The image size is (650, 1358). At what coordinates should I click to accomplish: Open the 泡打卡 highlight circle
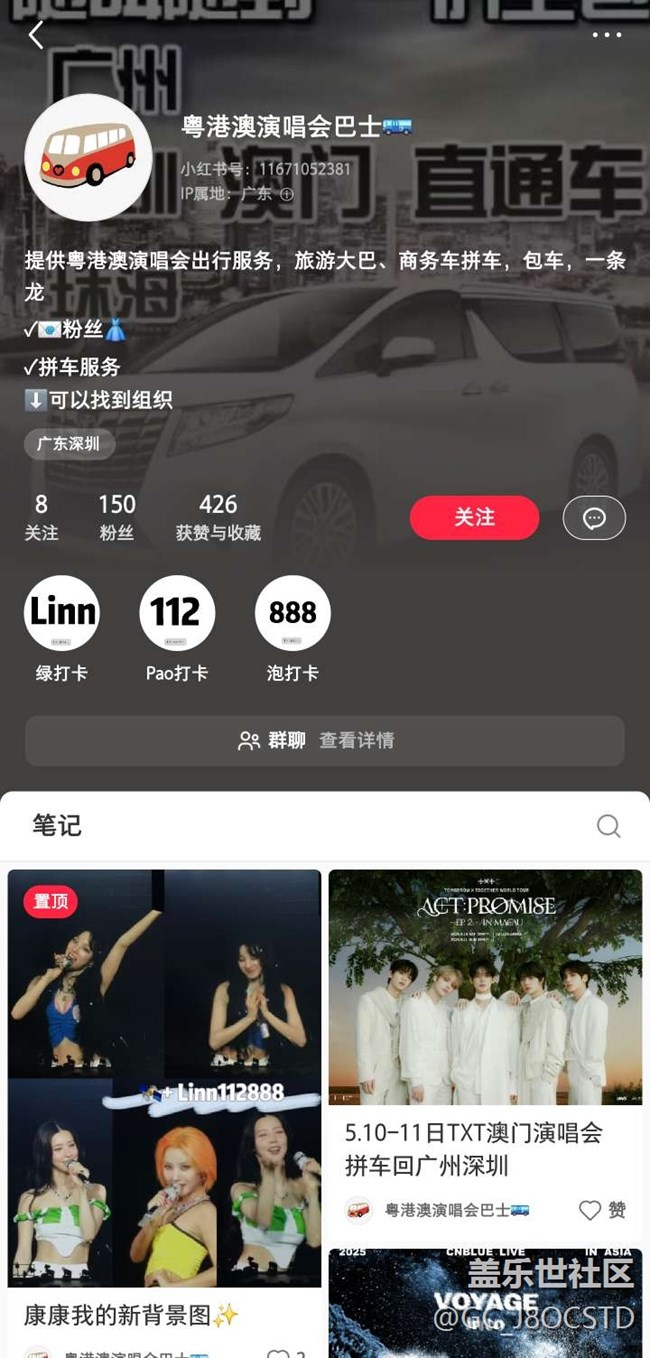tap(293, 612)
